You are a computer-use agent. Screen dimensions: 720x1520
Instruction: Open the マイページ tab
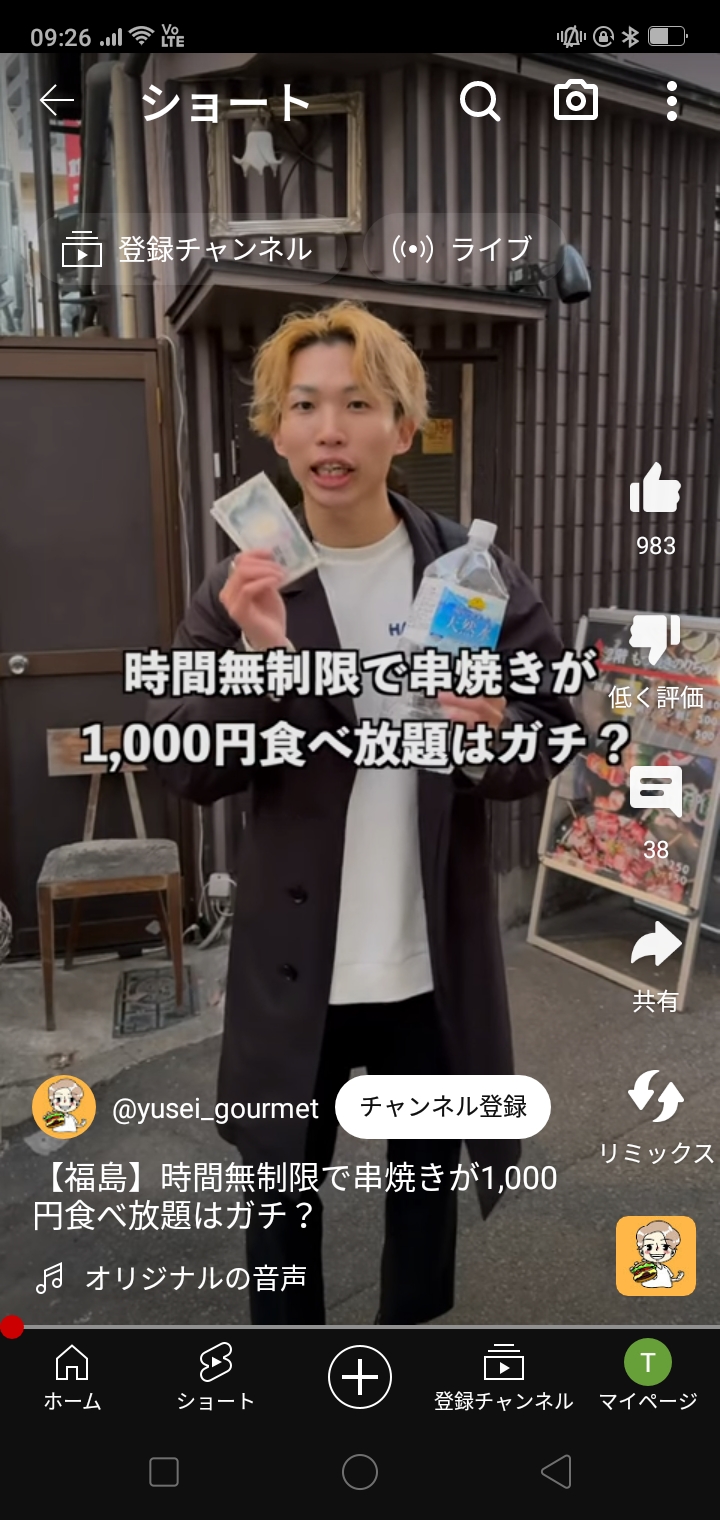tap(647, 1377)
